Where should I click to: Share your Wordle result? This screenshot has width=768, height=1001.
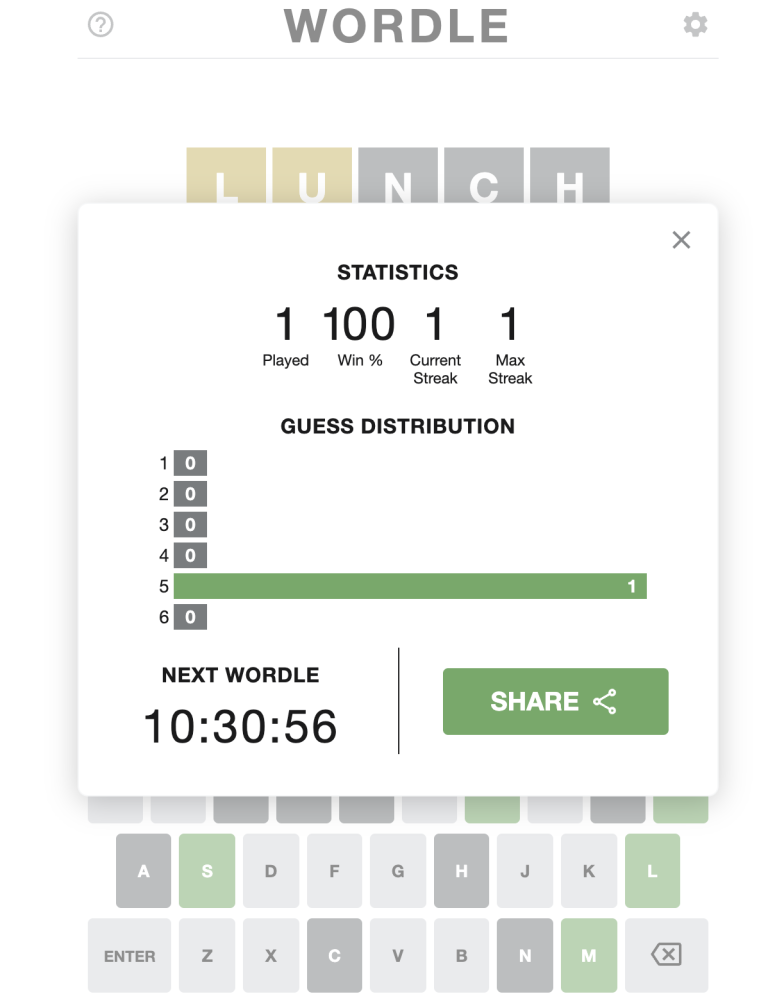pyautogui.click(x=555, y=701)
